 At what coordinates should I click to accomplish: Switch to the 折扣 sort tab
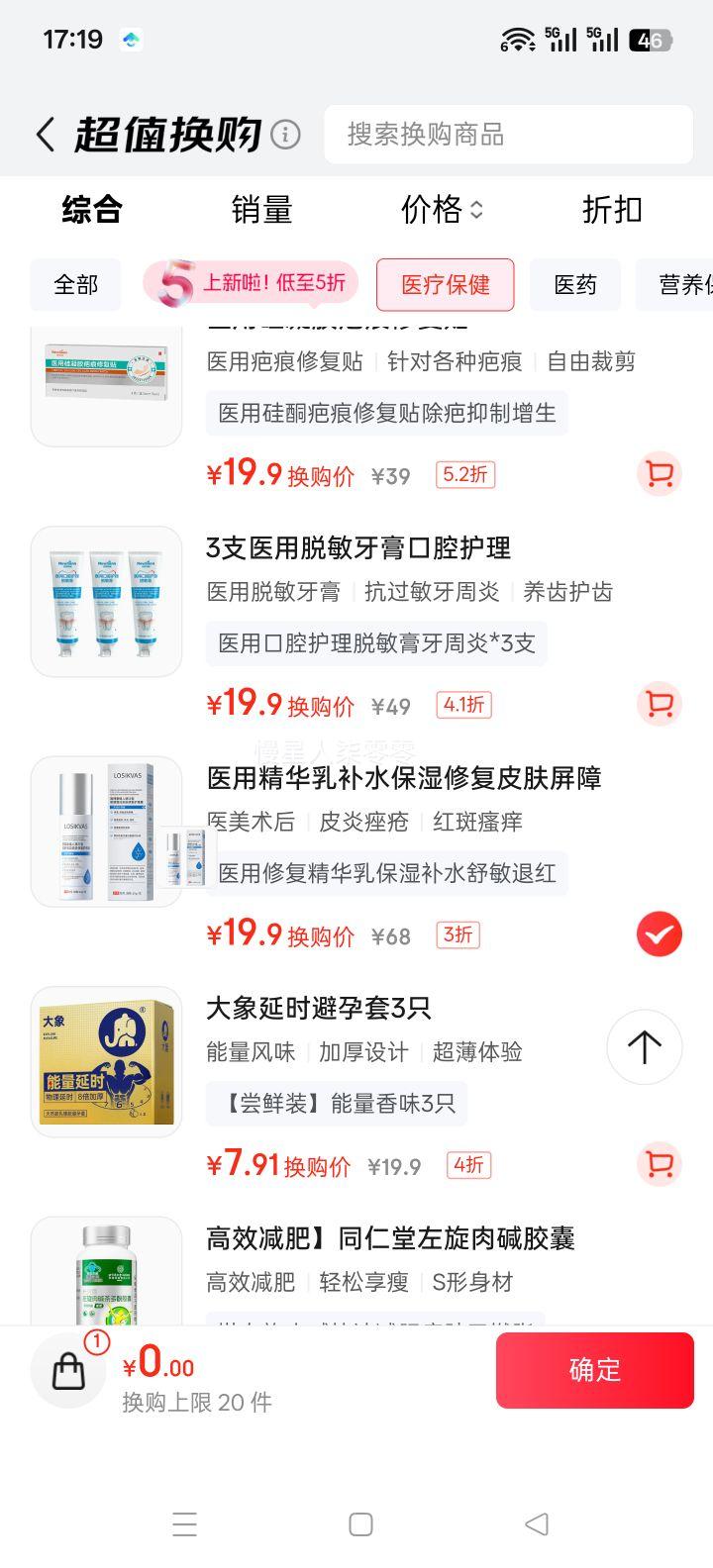pos(612,210)
